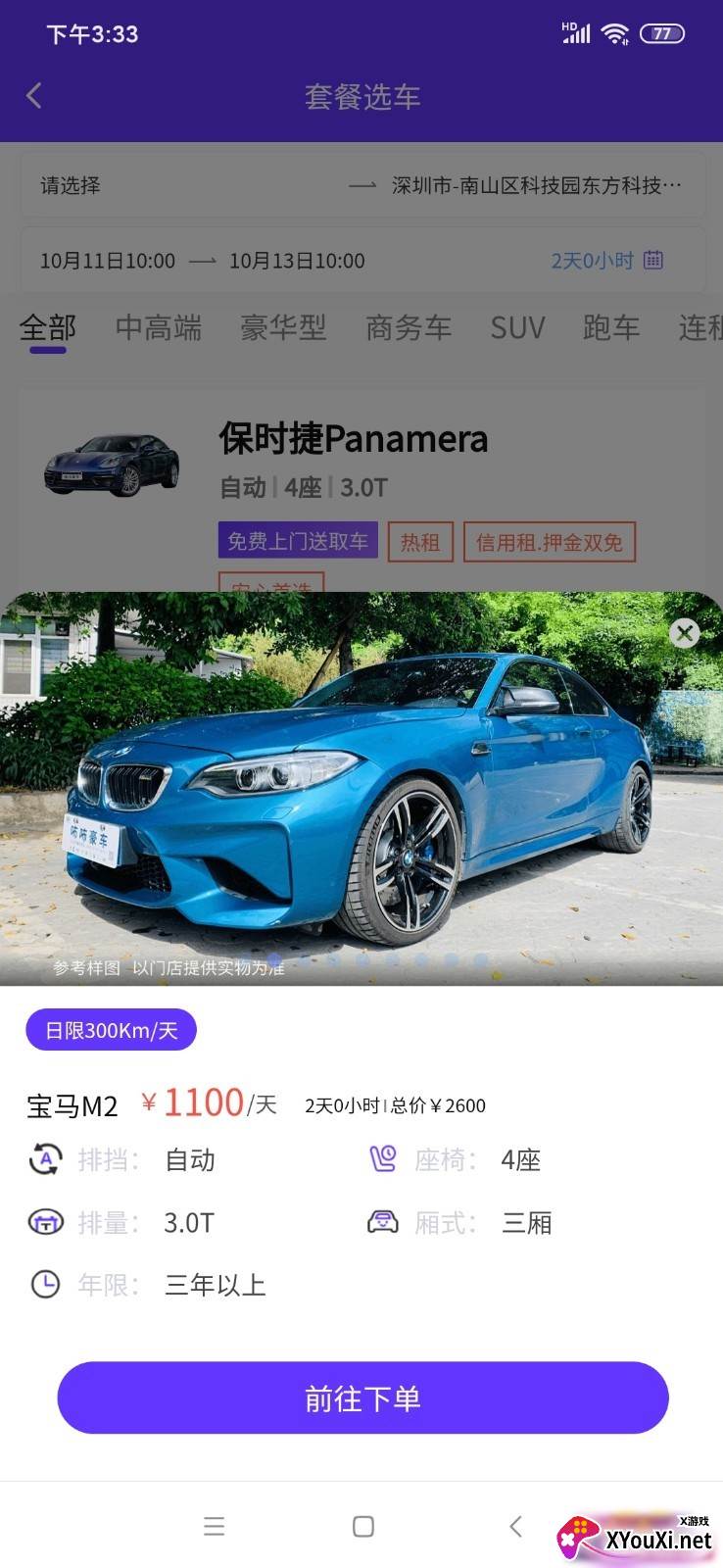Go back using the top-left arrow

34,96
